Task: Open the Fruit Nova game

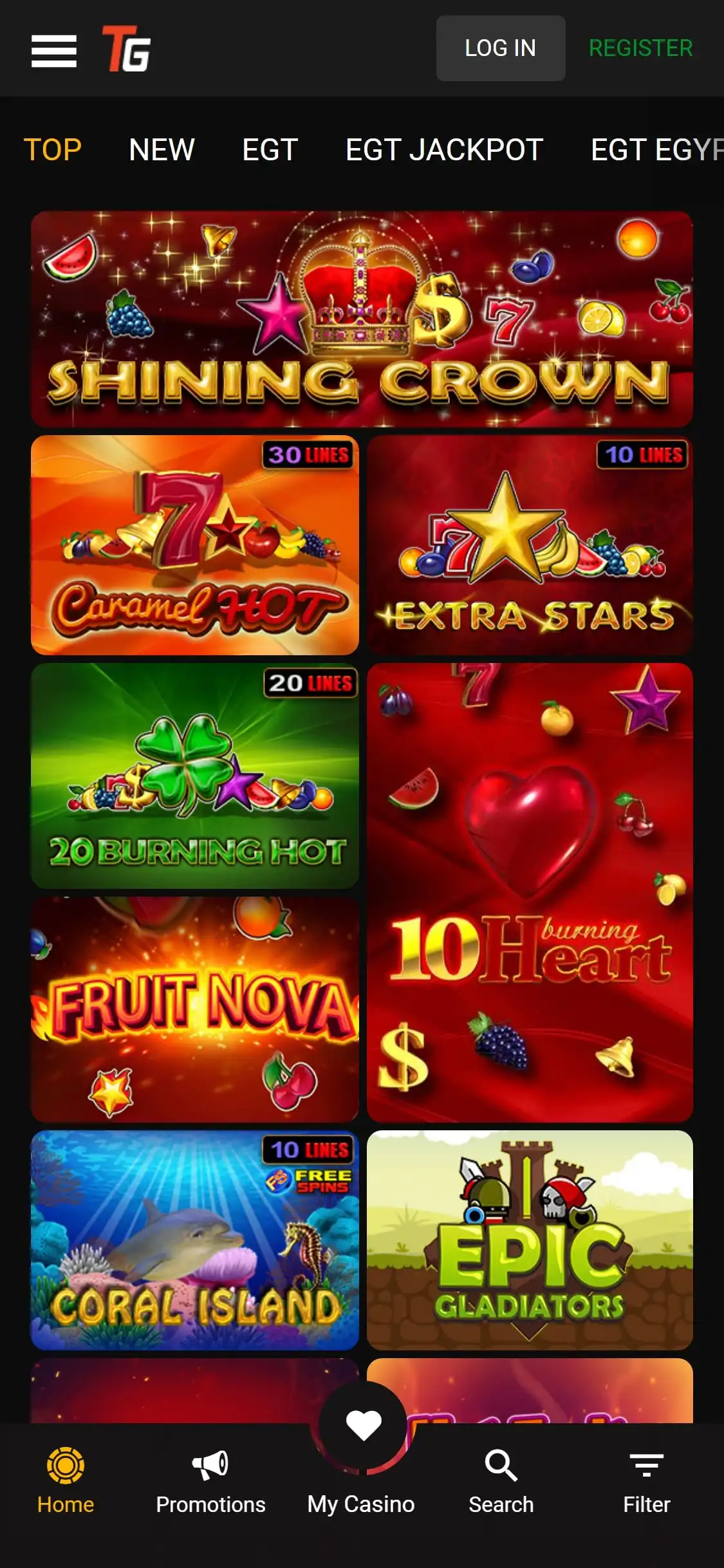Action: click(195, 1009)
